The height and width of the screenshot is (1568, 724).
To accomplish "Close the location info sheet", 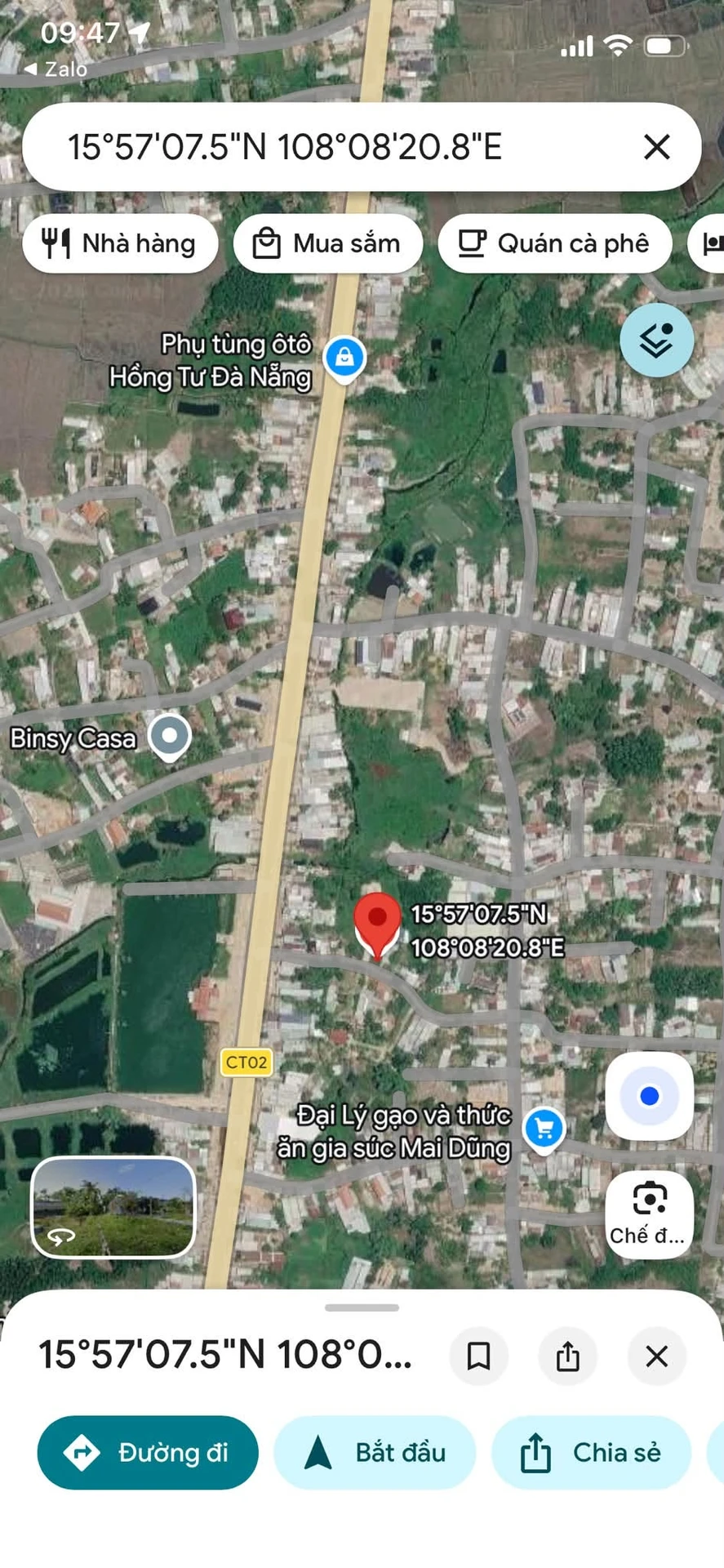I will 657,1356.
